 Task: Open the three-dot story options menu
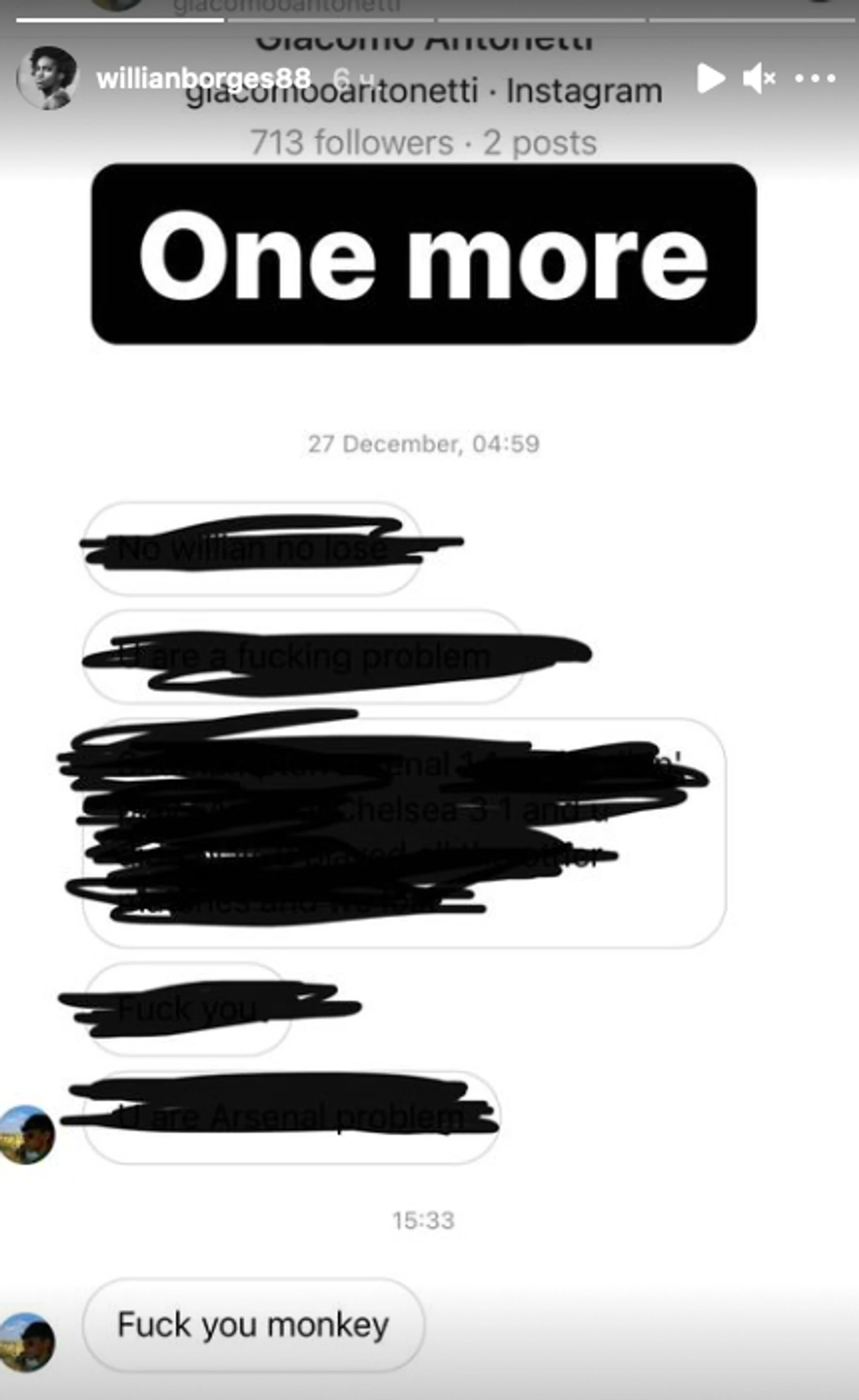(x=815, y=78)
